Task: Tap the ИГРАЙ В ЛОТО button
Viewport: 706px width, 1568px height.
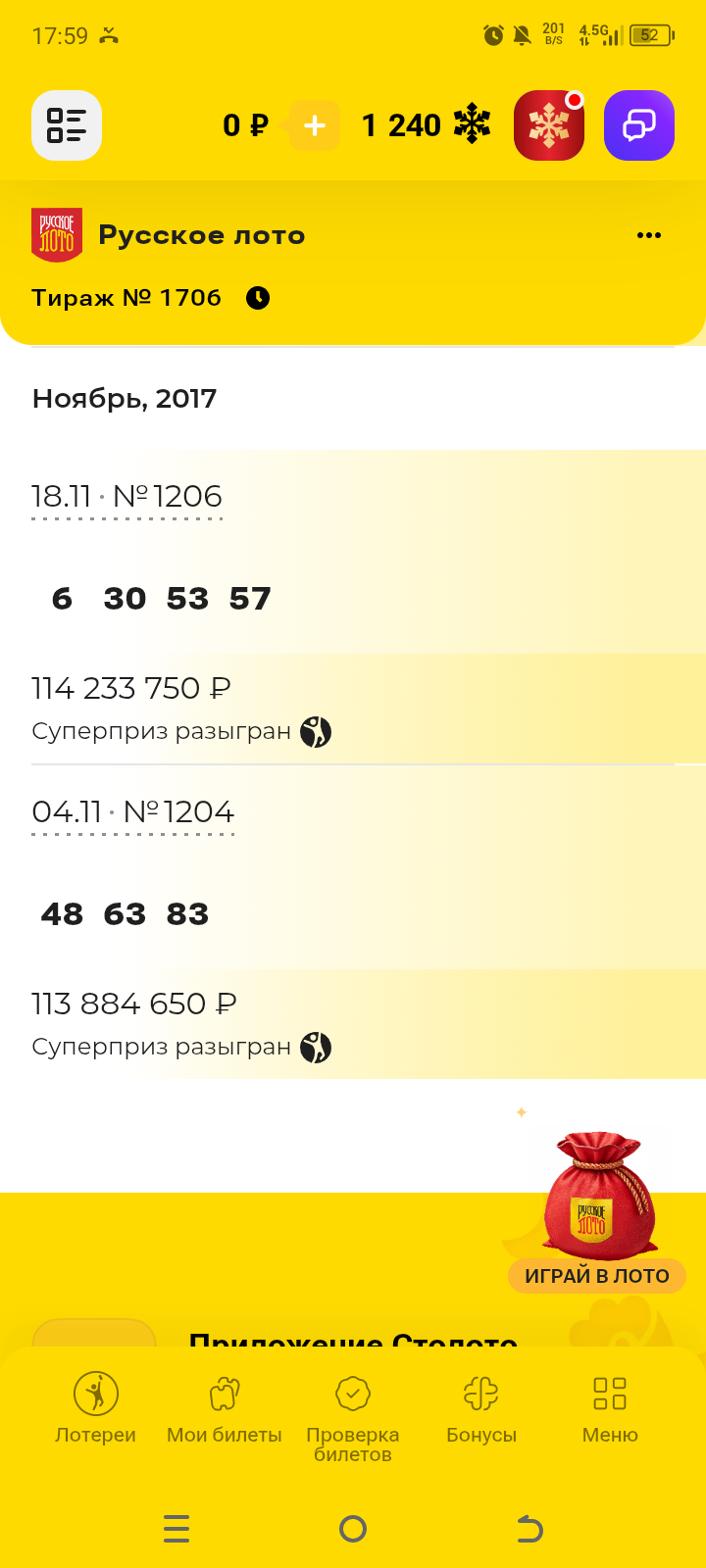Action: 597,1275
